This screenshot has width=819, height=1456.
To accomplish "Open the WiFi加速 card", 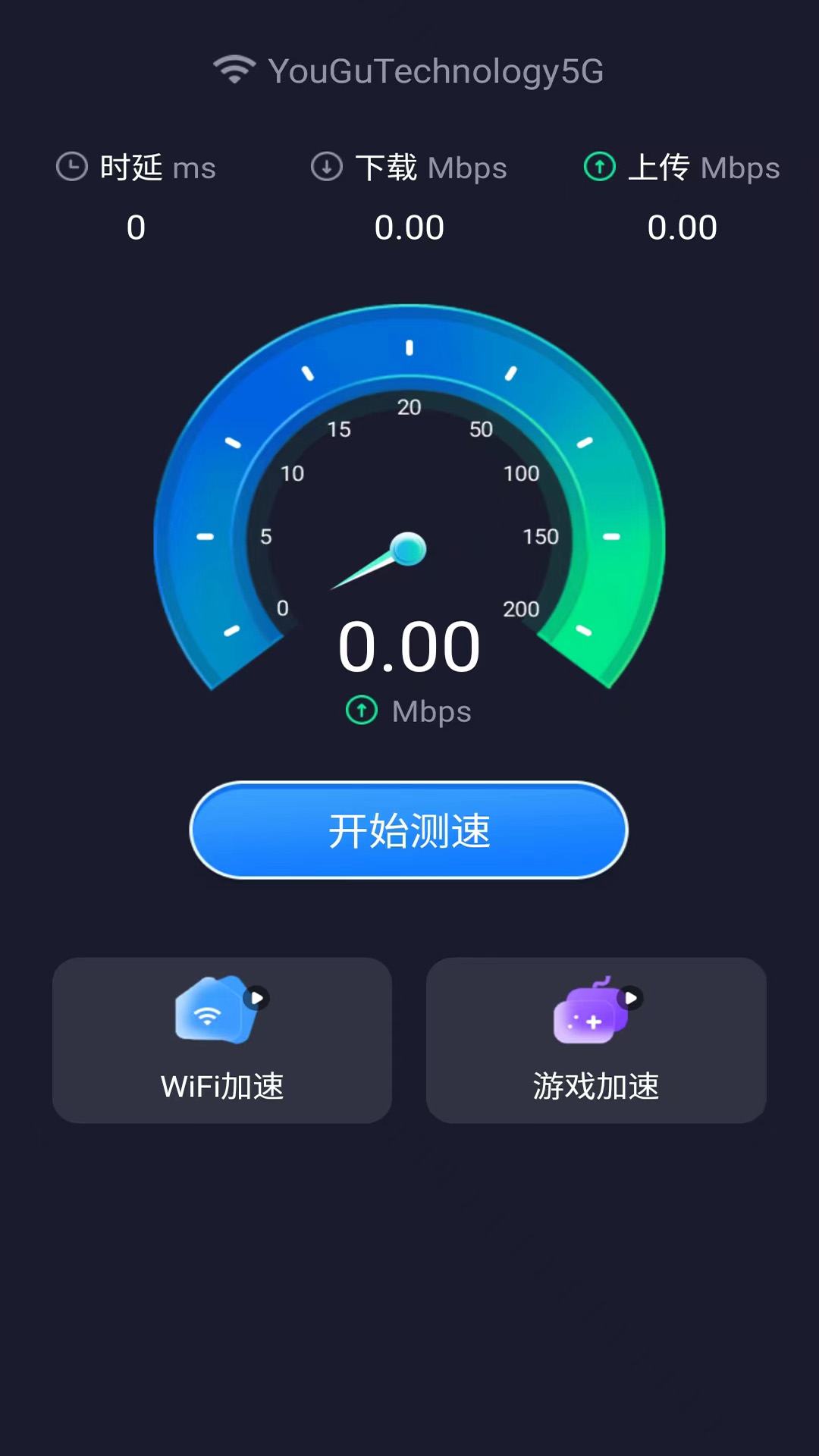I will tap(222, 1040).
